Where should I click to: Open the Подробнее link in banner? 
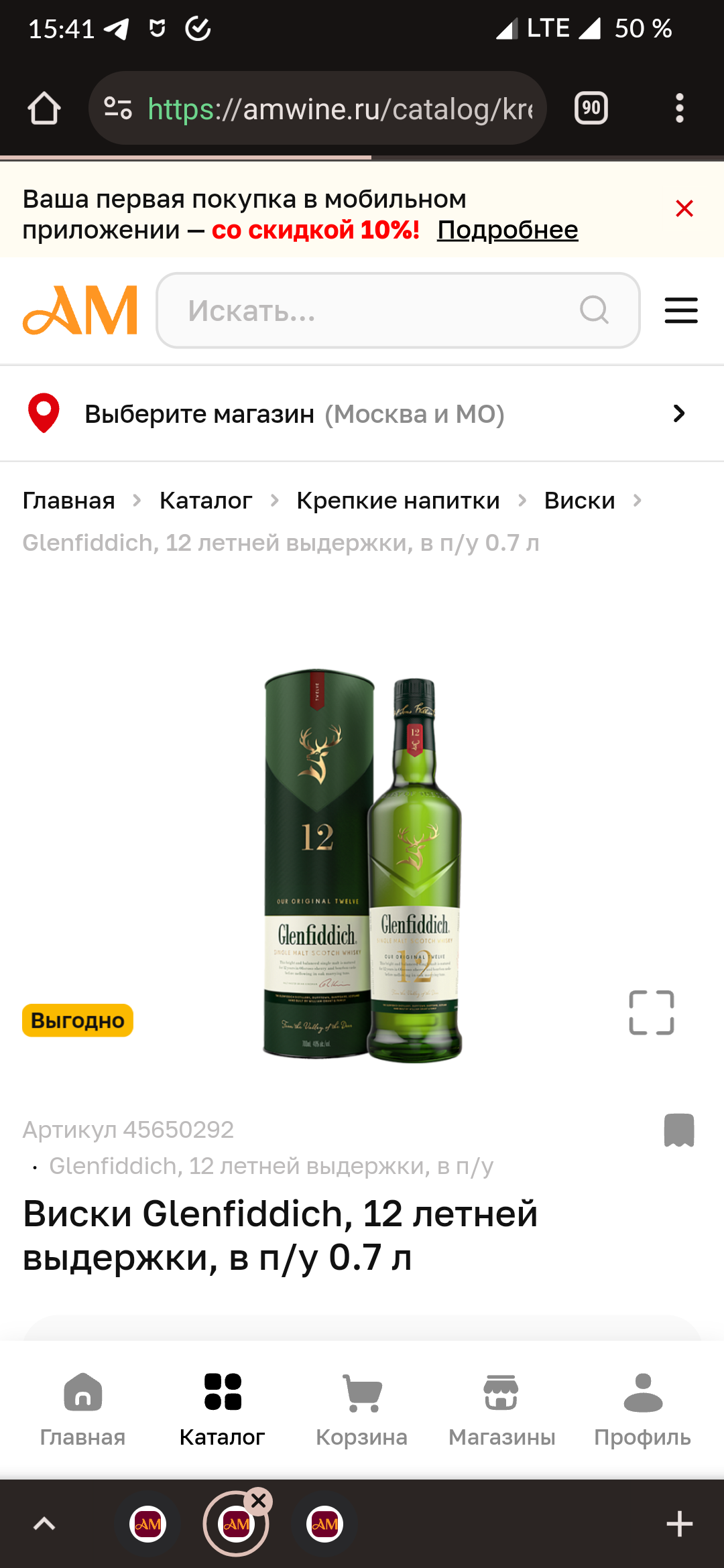(x=507, y=230)
